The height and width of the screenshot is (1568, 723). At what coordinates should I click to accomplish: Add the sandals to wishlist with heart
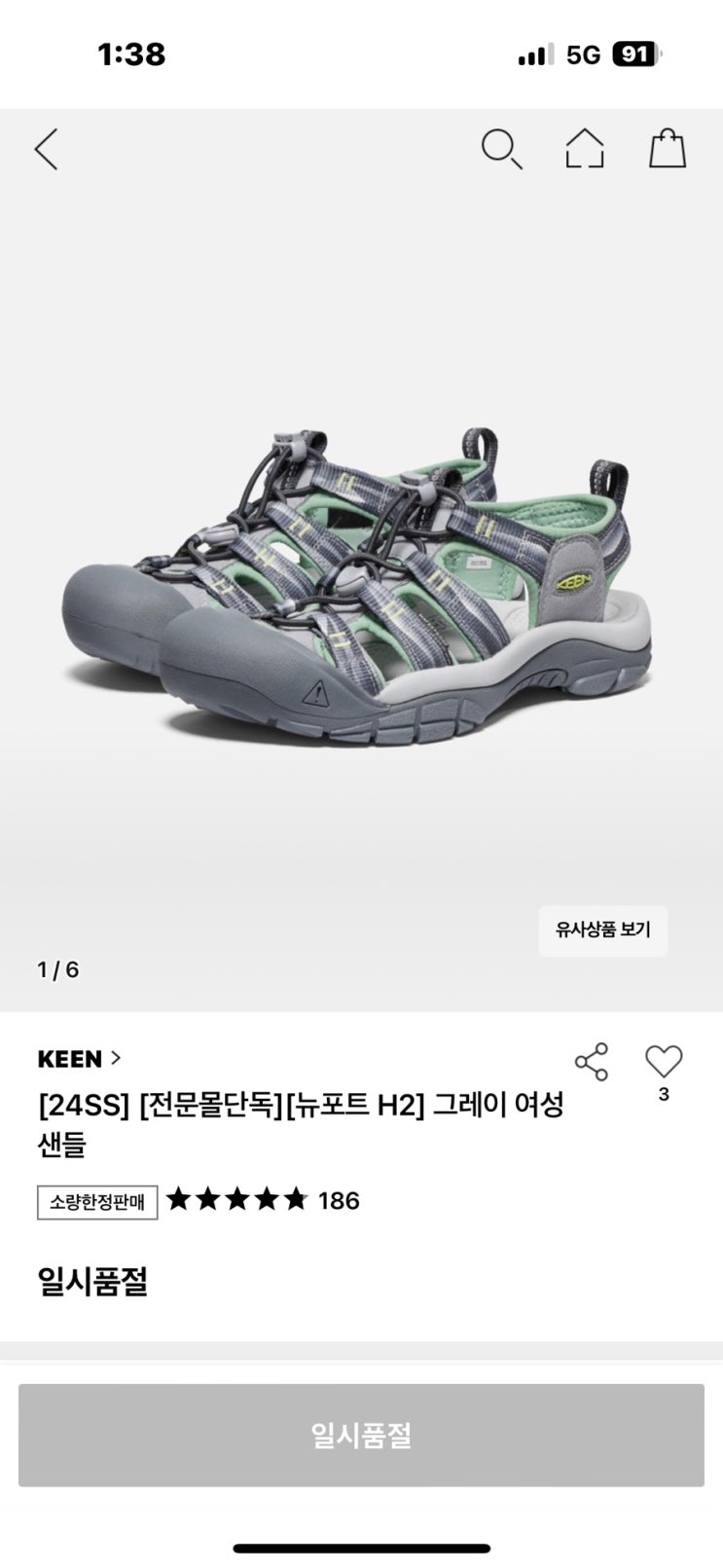[664, 1061]
